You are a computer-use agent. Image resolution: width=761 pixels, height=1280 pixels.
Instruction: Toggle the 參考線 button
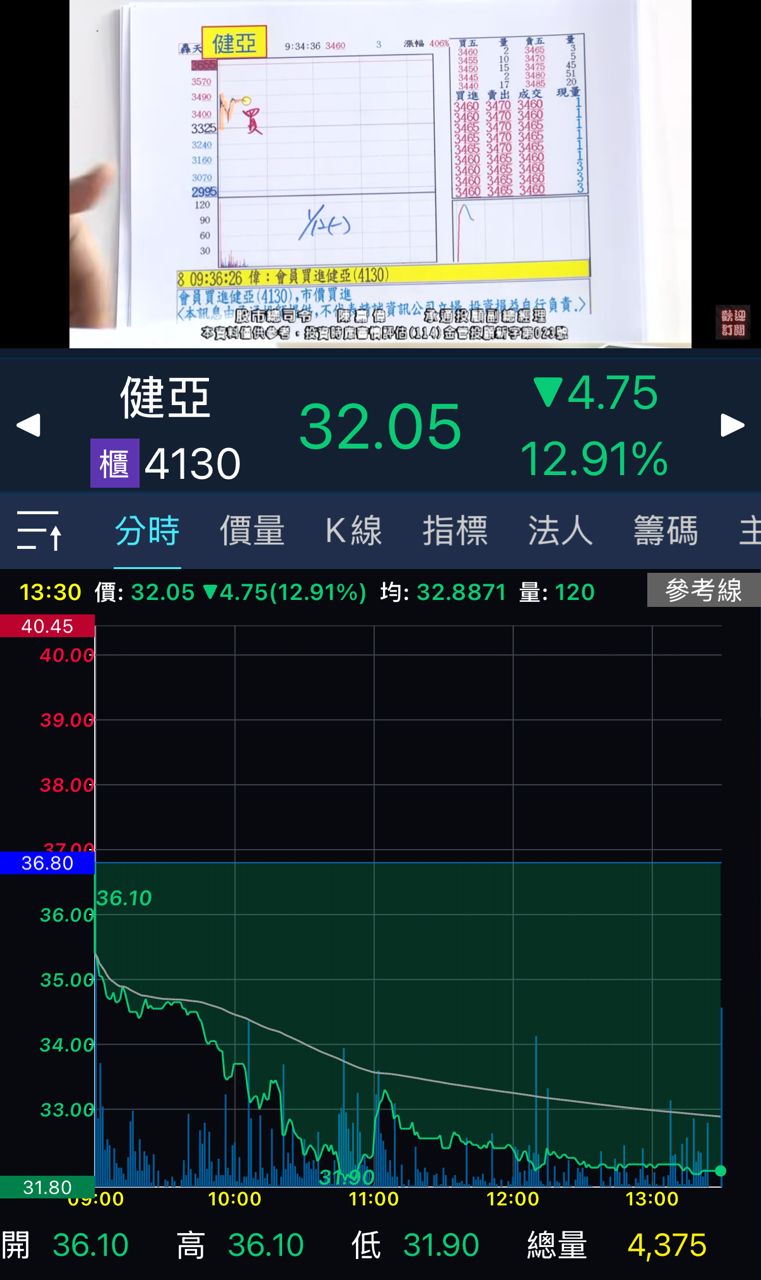(x=703, y=591)
